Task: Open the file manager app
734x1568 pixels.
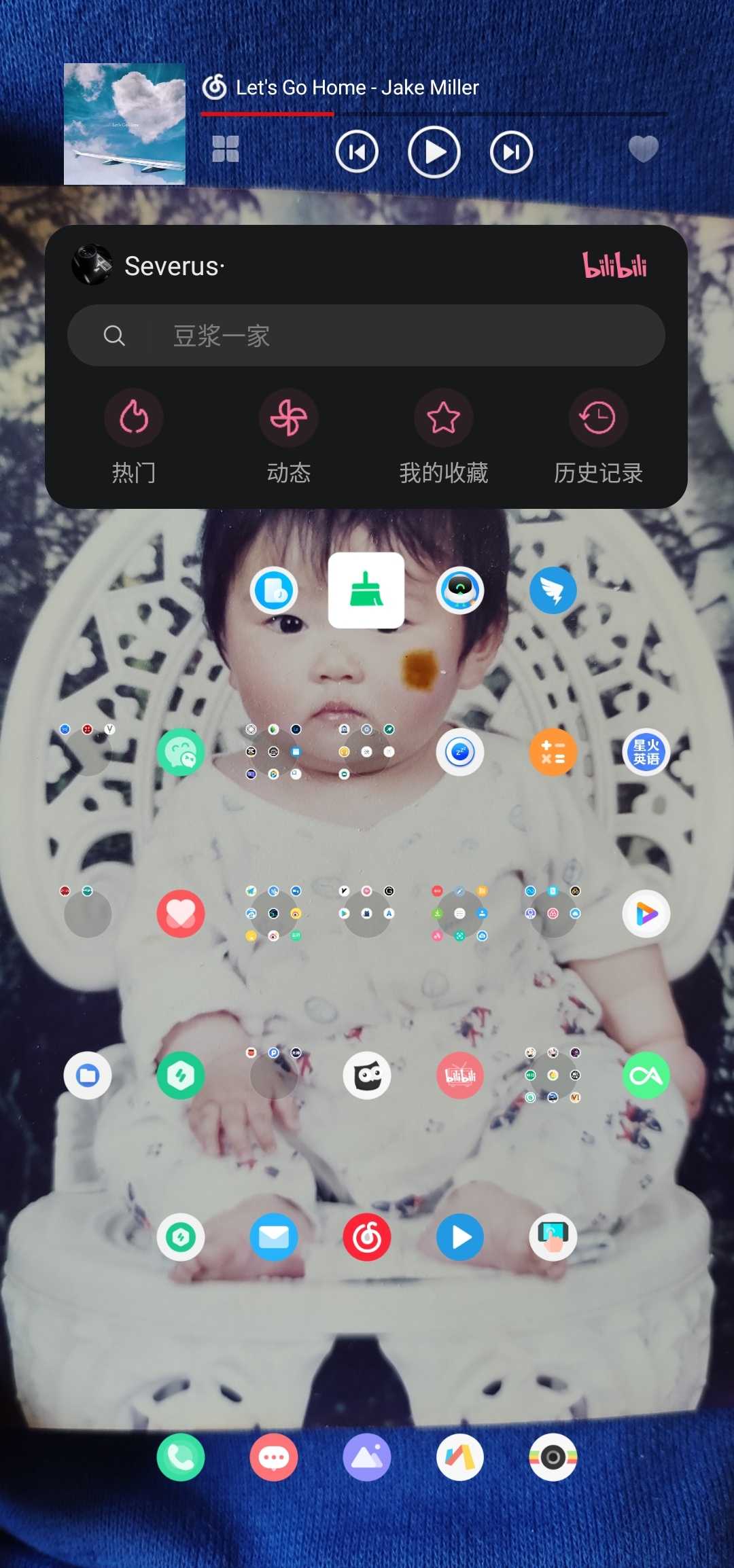Action: pos(88,1075)
